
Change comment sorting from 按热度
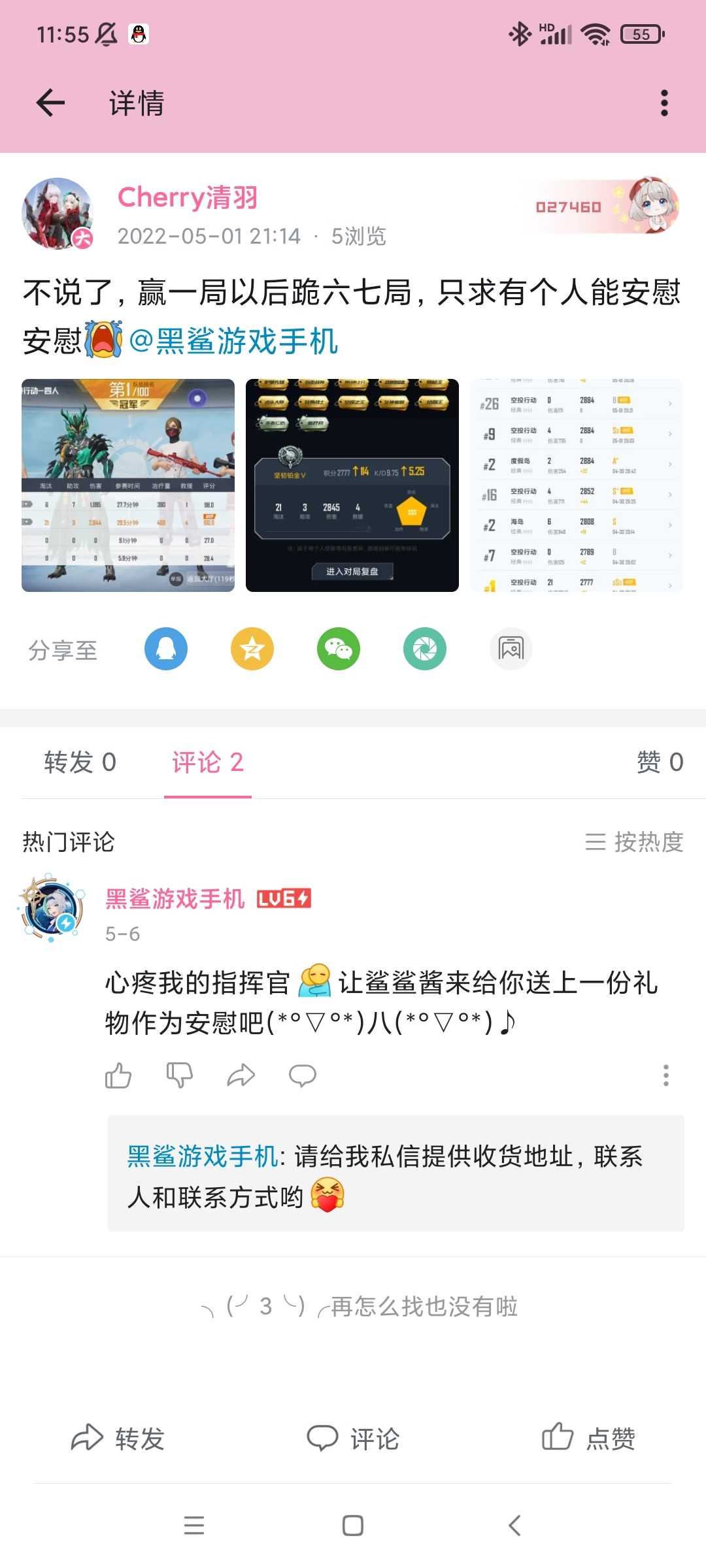click(x=633, y=842)
